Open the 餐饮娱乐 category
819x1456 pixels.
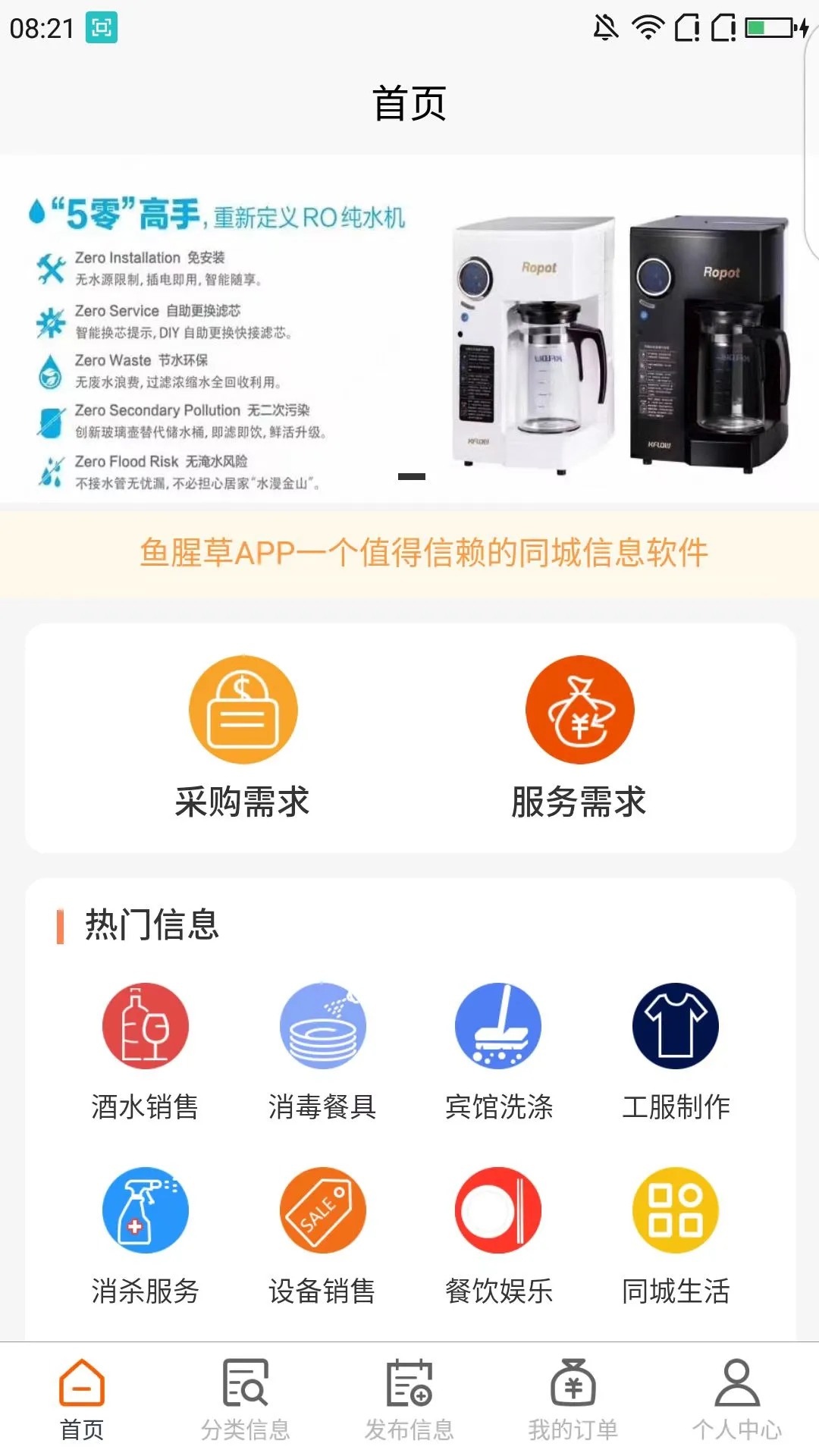coord(498,1235)
